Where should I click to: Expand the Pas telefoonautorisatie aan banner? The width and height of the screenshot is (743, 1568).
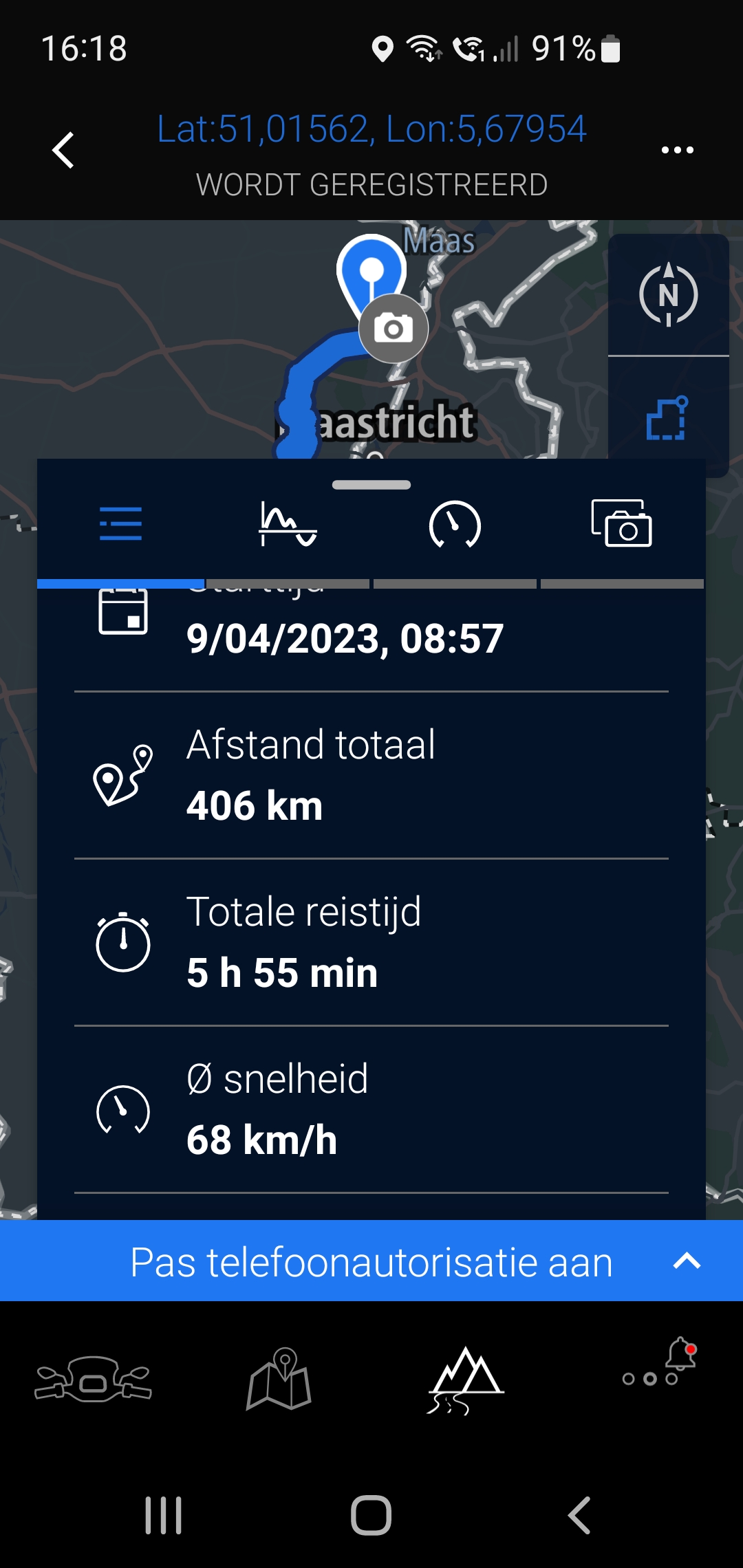[x=685, y=1261]
